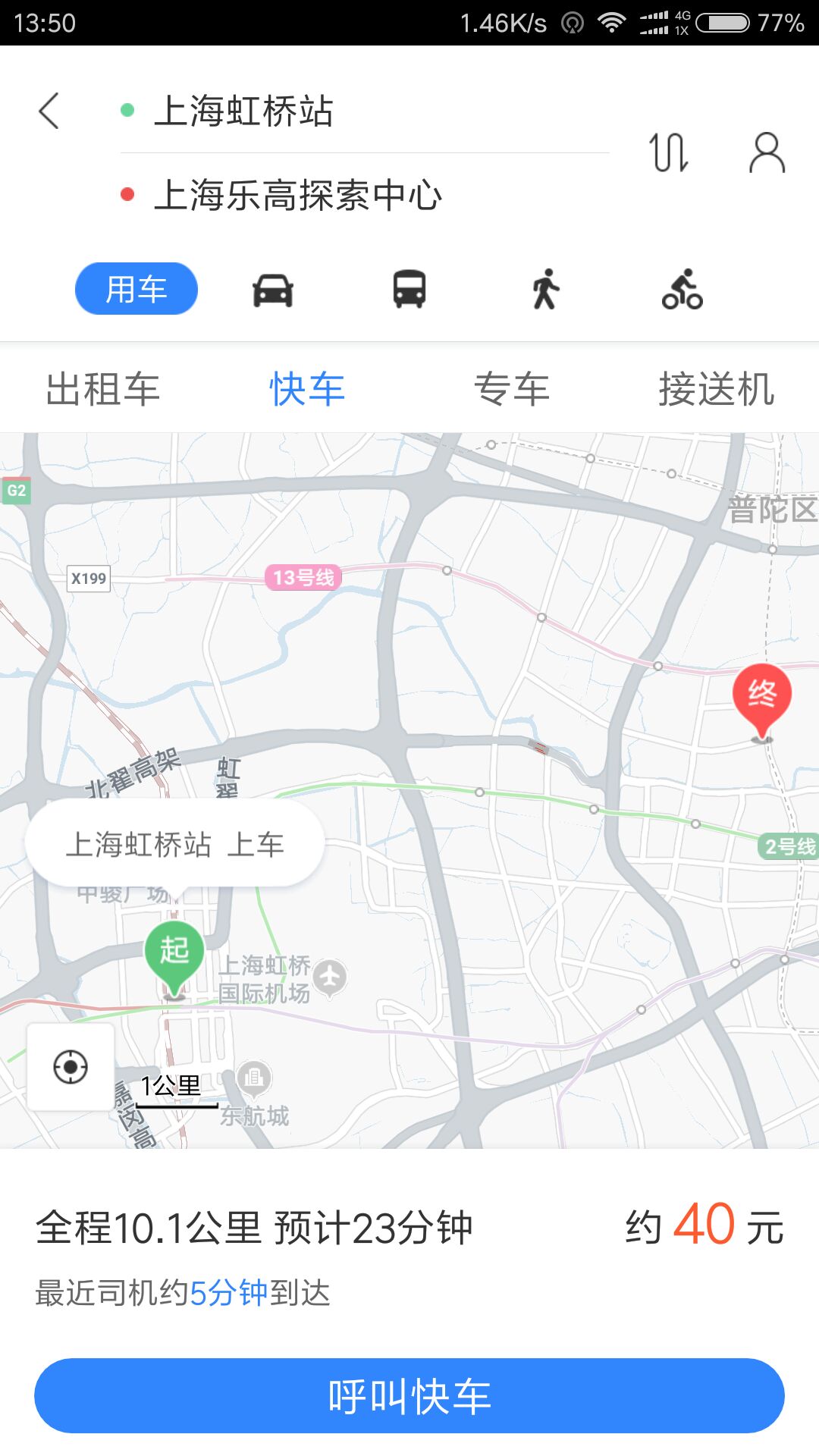Viewport: 819px width, 1456px height.
Task: Edit the destination 上海乐高探索中心
Action: pos(297,195)
